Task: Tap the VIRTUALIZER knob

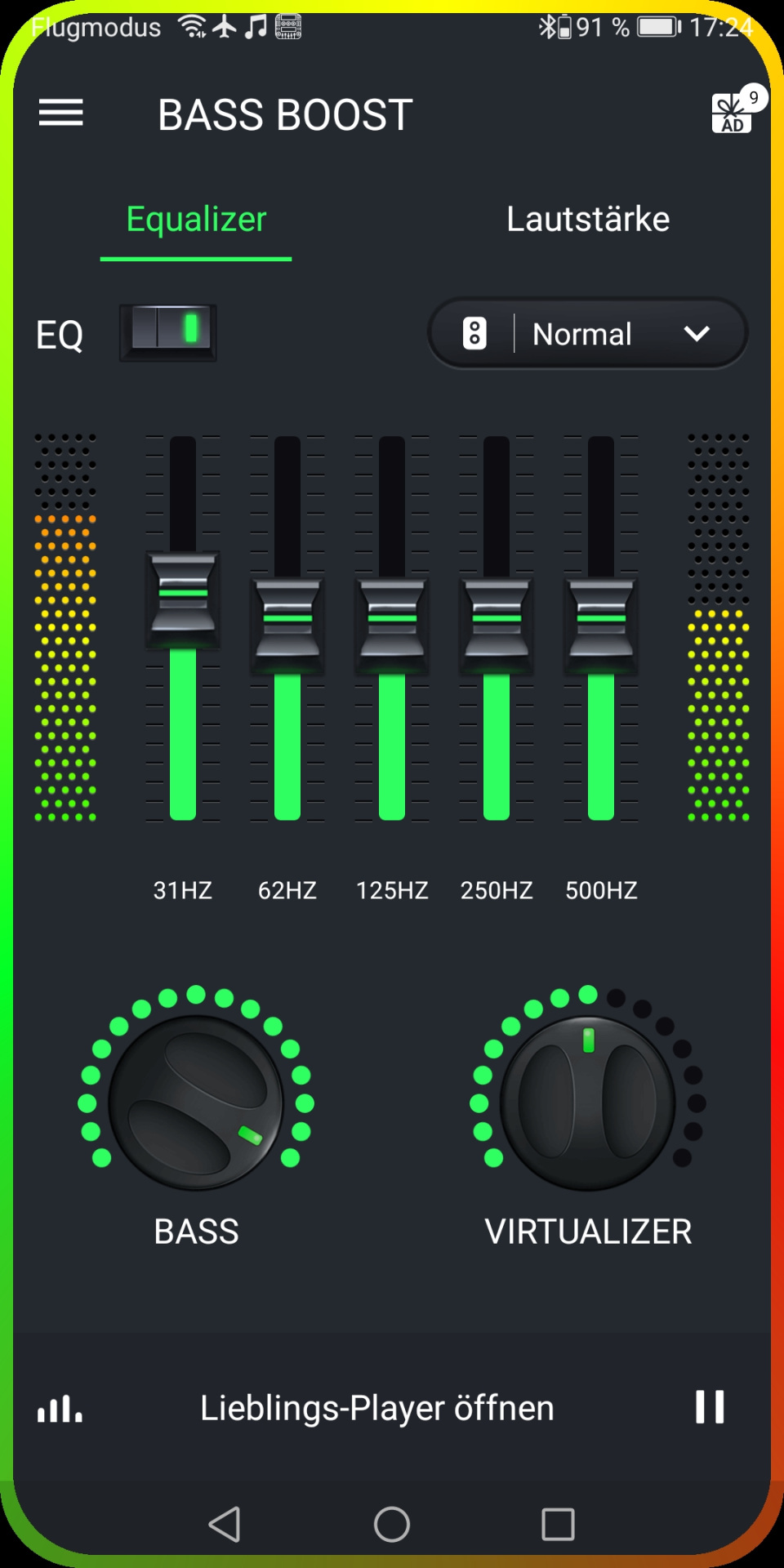Action: tap(588, 1102)
